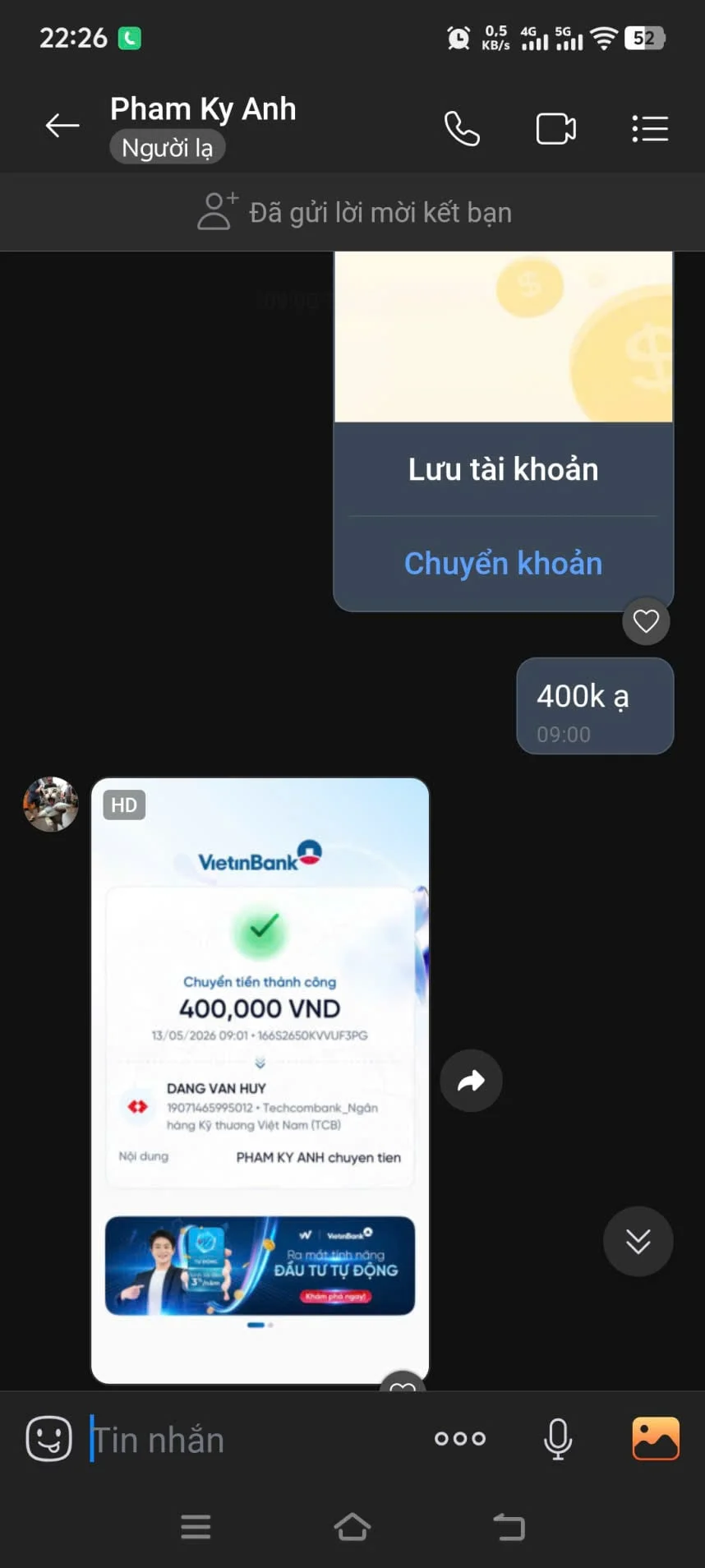Open recent apps from navigation bar

point(196,1527)
